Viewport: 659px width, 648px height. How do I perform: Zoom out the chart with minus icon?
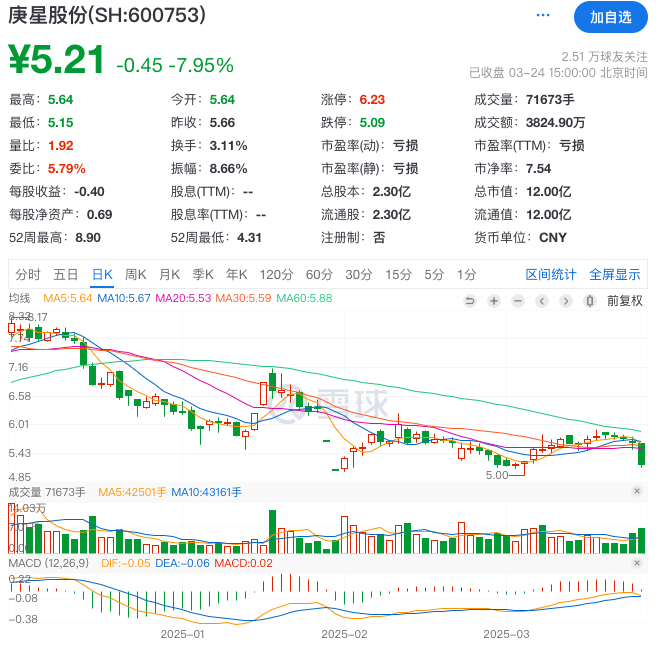coord(518,301)
